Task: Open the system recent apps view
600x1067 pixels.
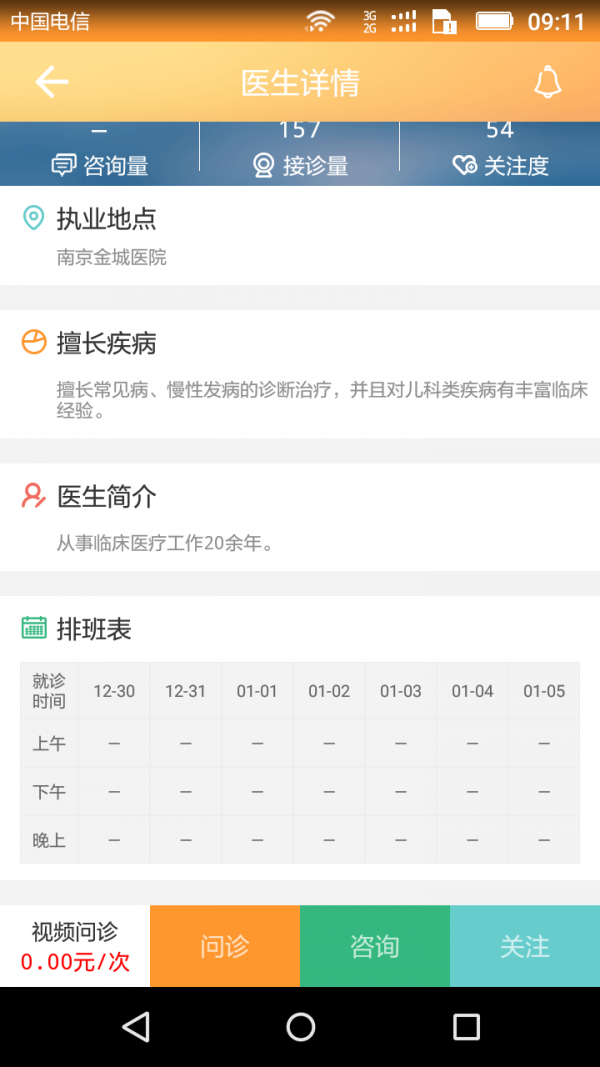Action: (x=466, y=1026)
